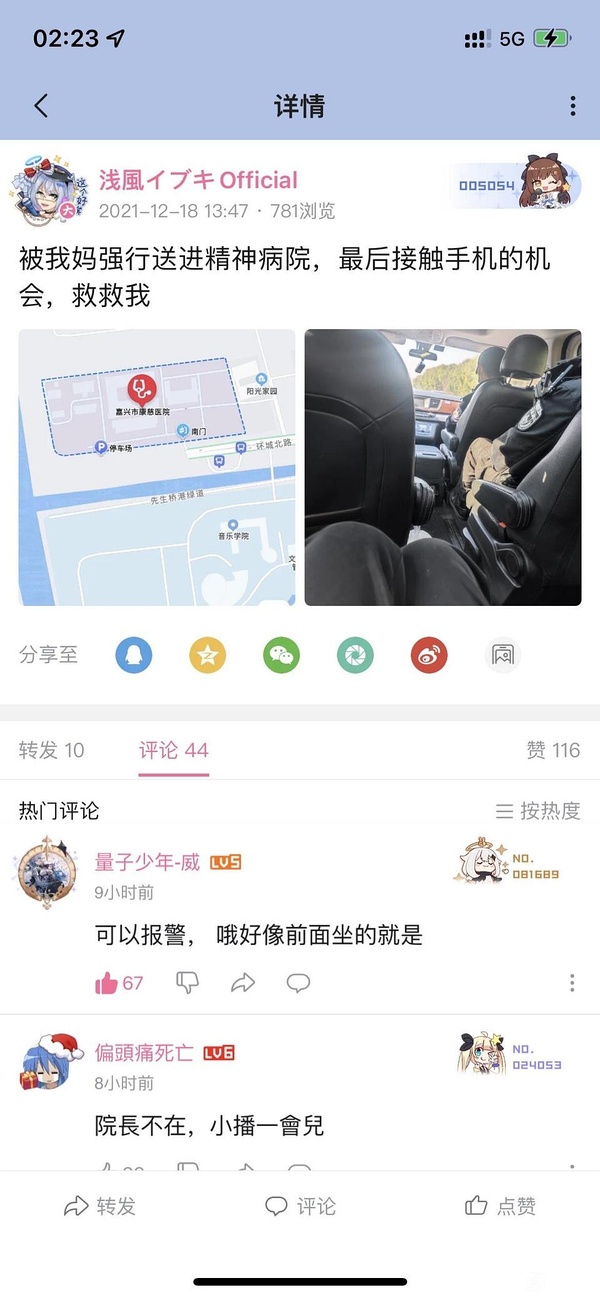
Task: Switch to 赞 116 tab
Action: [x=553, y=750]
